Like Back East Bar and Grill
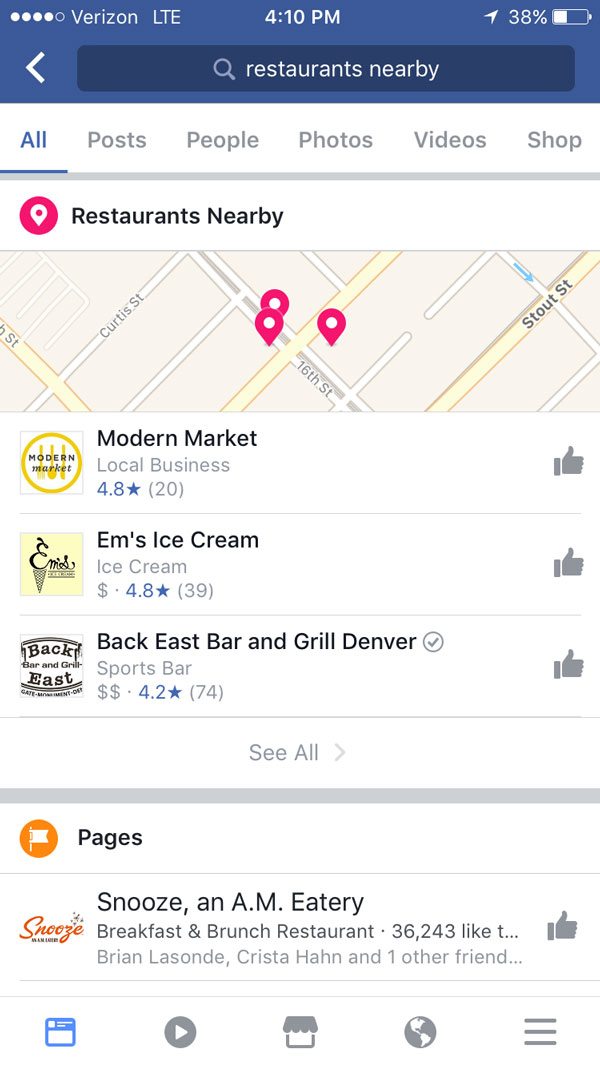Viewport: 600px width, 1067px height. coord(569,664)
